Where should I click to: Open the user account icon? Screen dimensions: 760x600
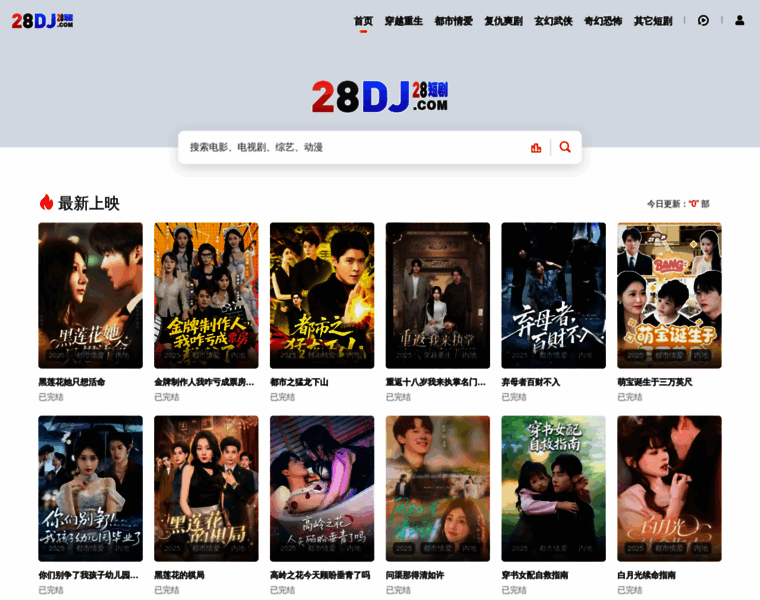tap(740, 20)
